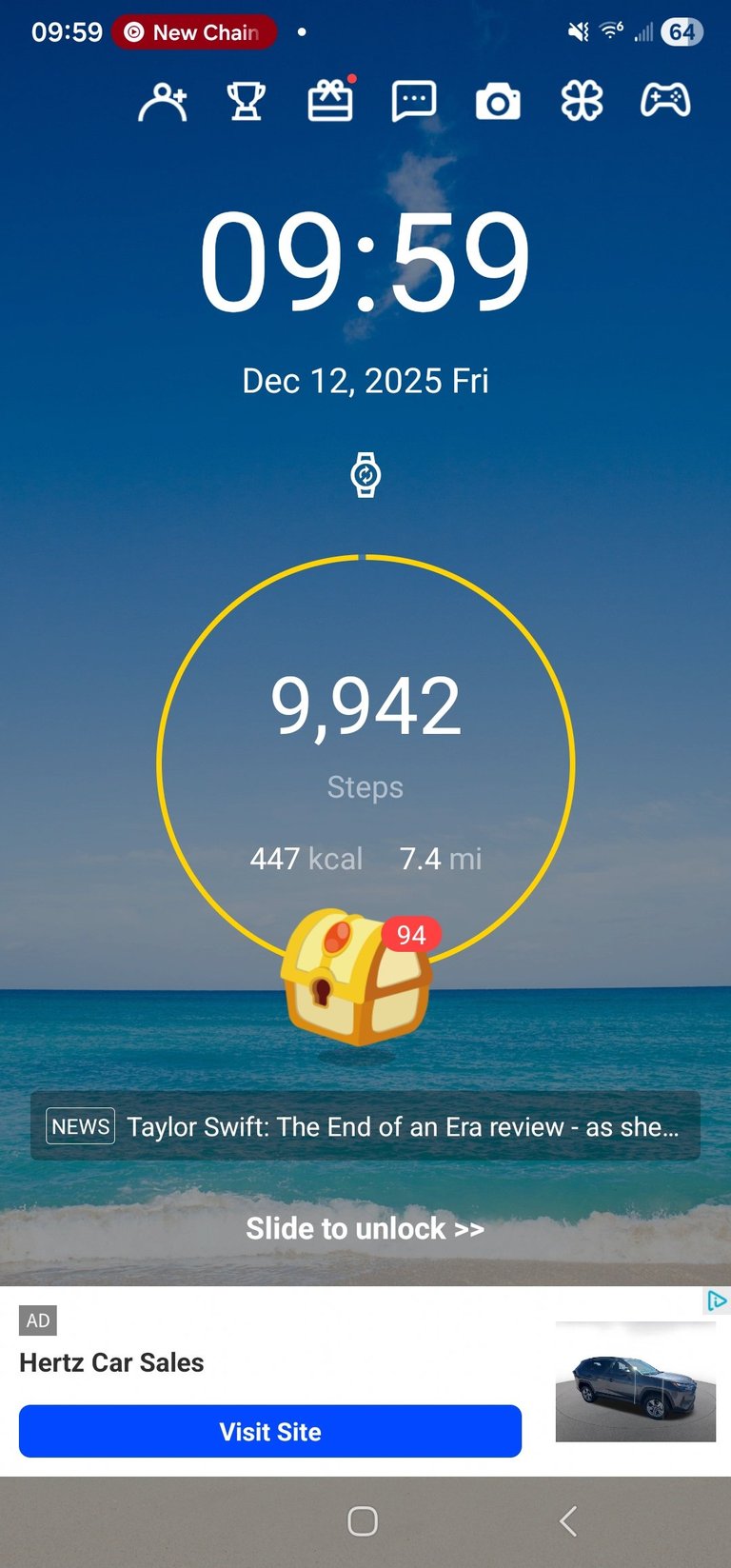Open the AdChoices info icon
Viewport: 731px width, 1568px height.
717,1300
